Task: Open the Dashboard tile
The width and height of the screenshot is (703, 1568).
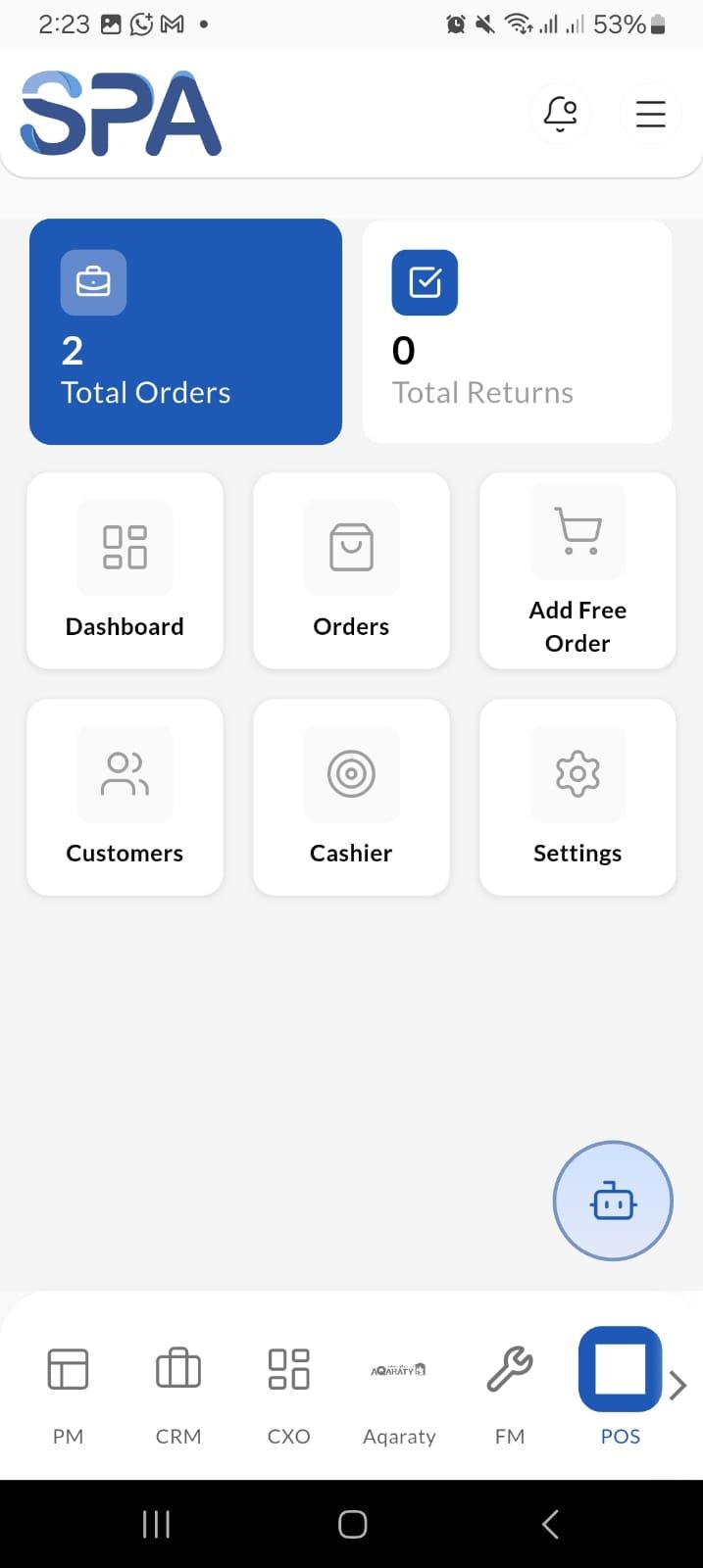Action: point(125,571)
